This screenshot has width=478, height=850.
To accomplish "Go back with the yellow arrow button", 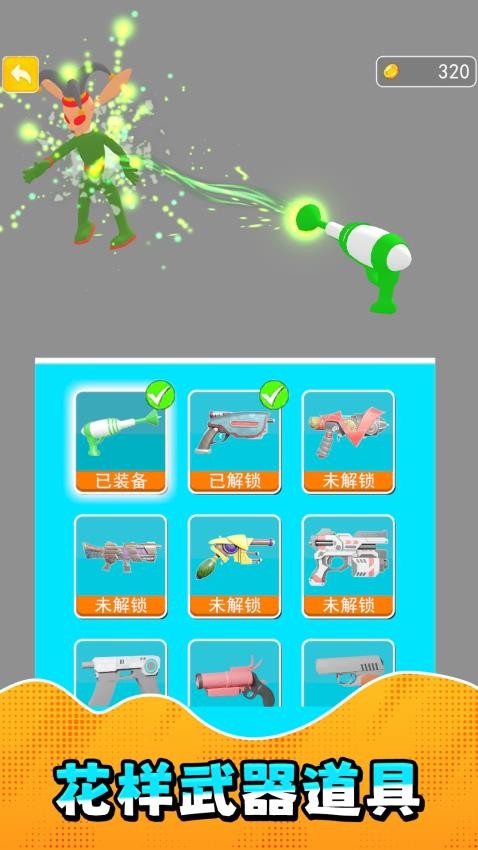I will [x=21, y=74].
